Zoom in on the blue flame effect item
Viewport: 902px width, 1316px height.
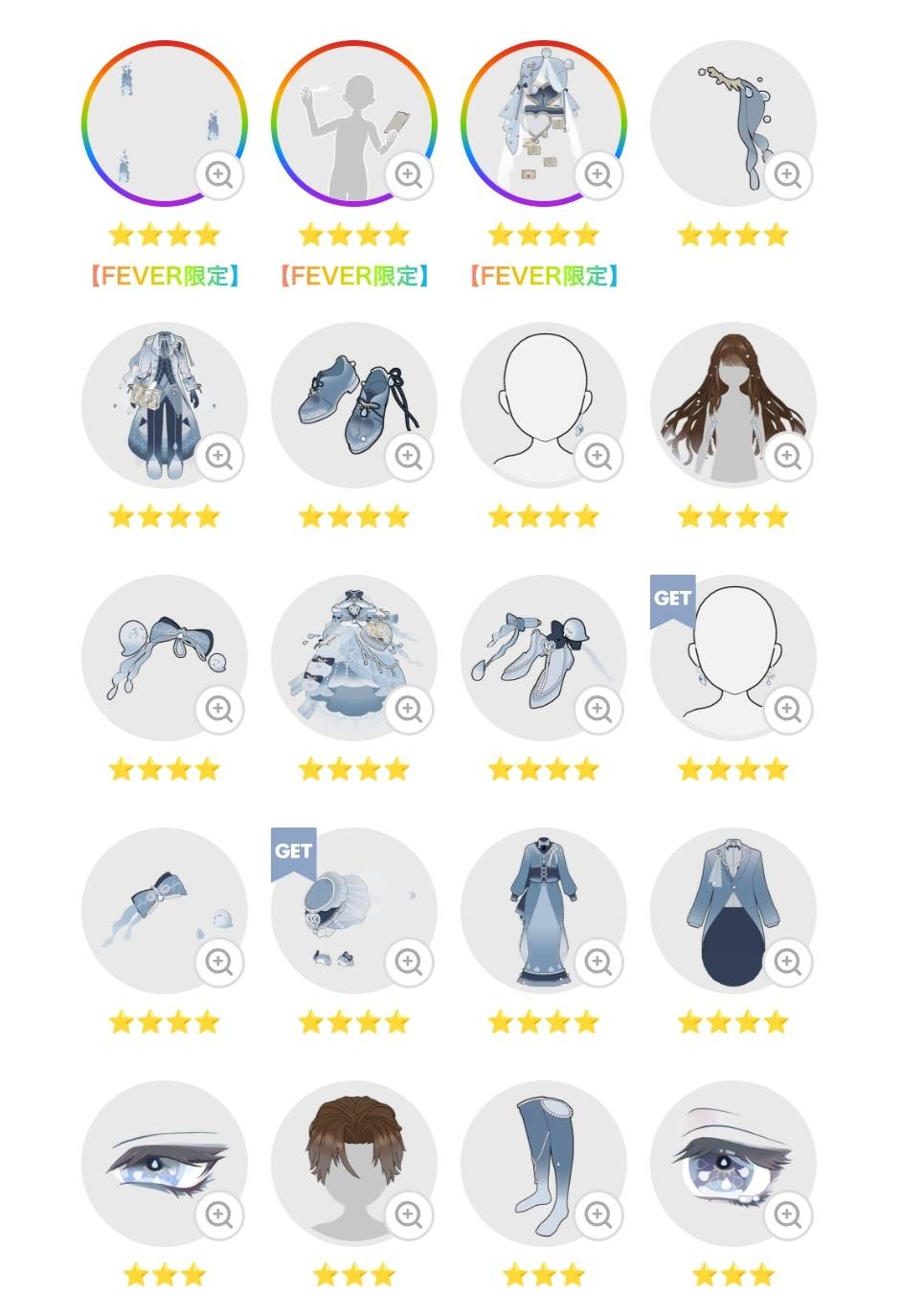(x=219, y=174)
